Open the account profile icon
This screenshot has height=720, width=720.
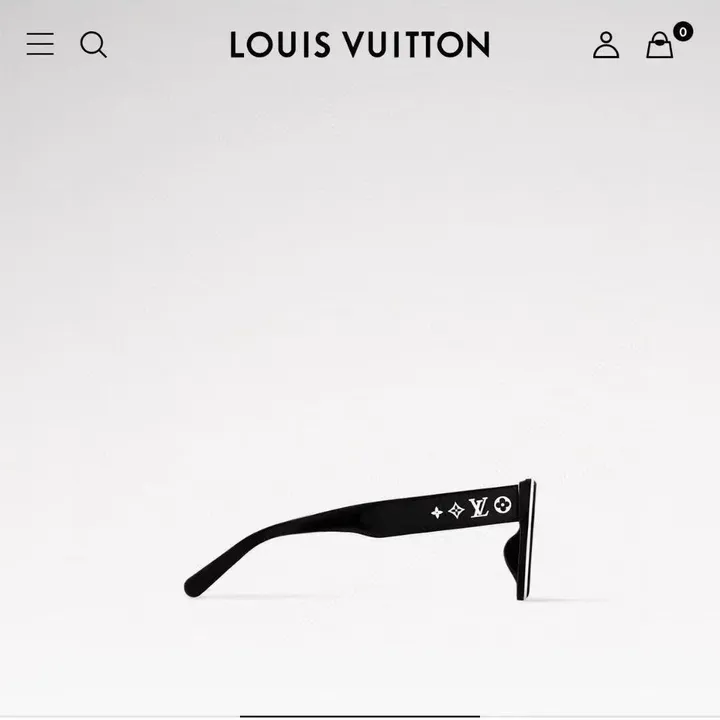click(606, 45)
